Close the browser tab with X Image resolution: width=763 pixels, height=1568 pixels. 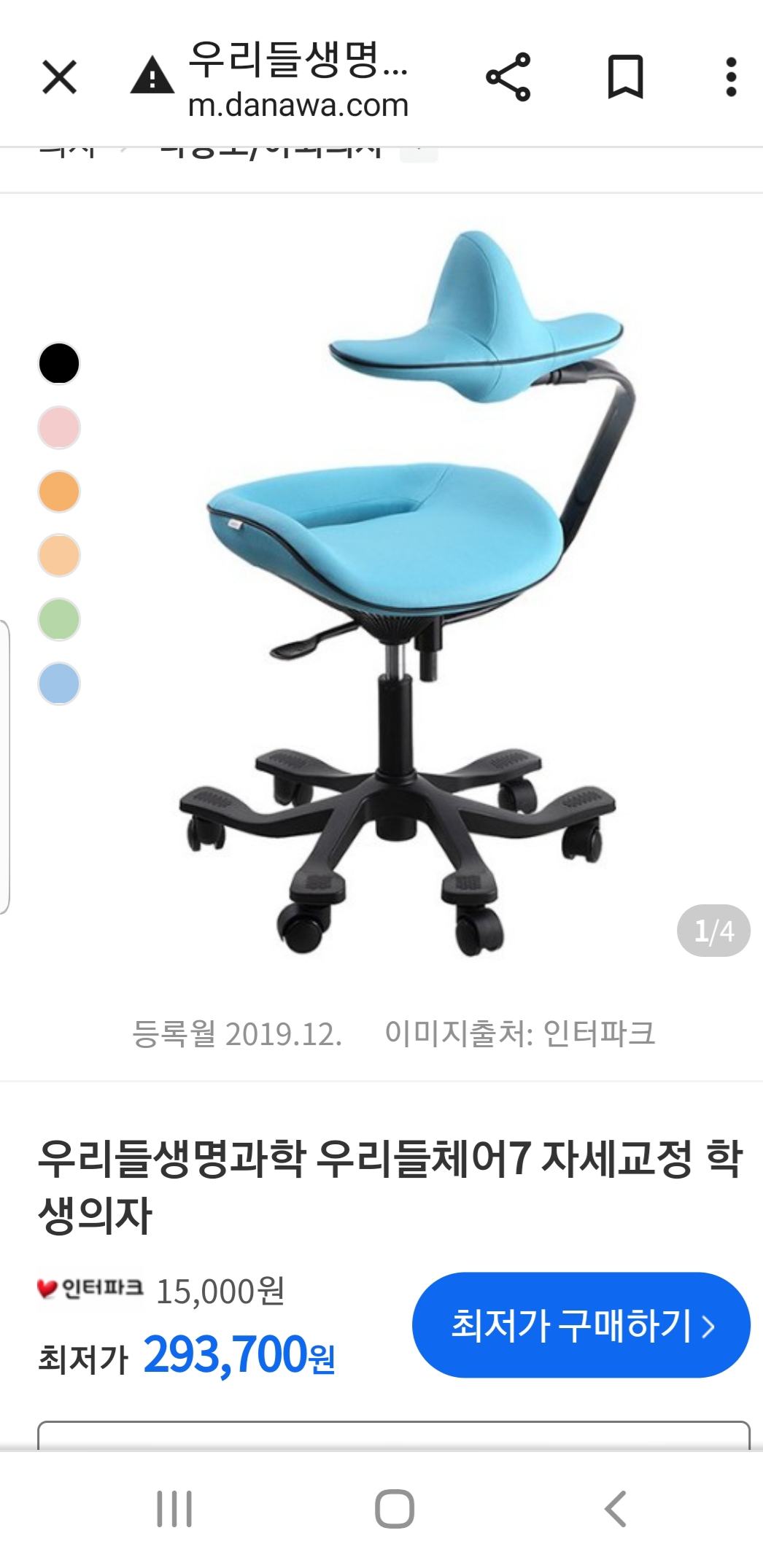pos(60,77)
